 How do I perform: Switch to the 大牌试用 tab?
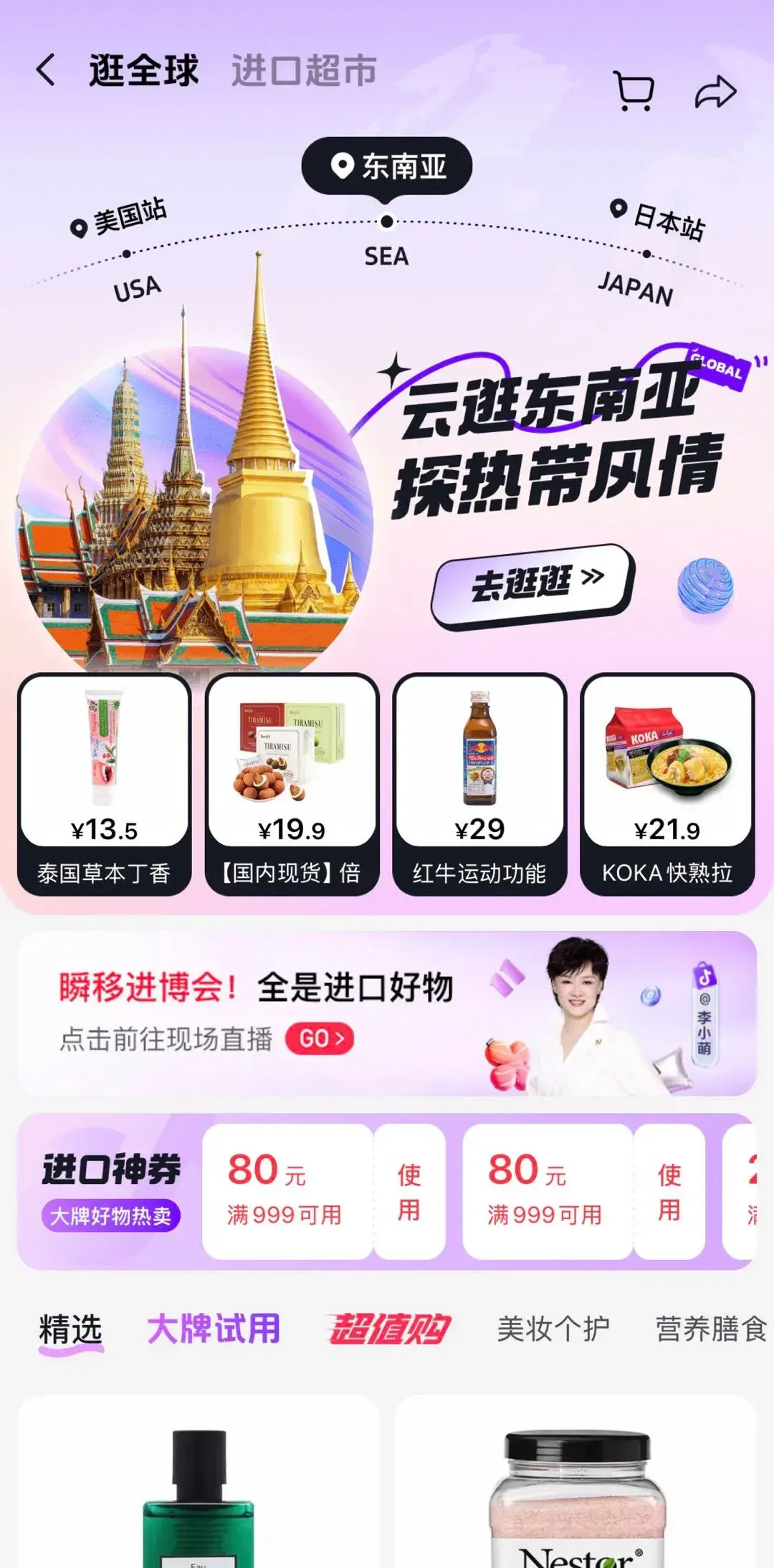(214, 1329)
